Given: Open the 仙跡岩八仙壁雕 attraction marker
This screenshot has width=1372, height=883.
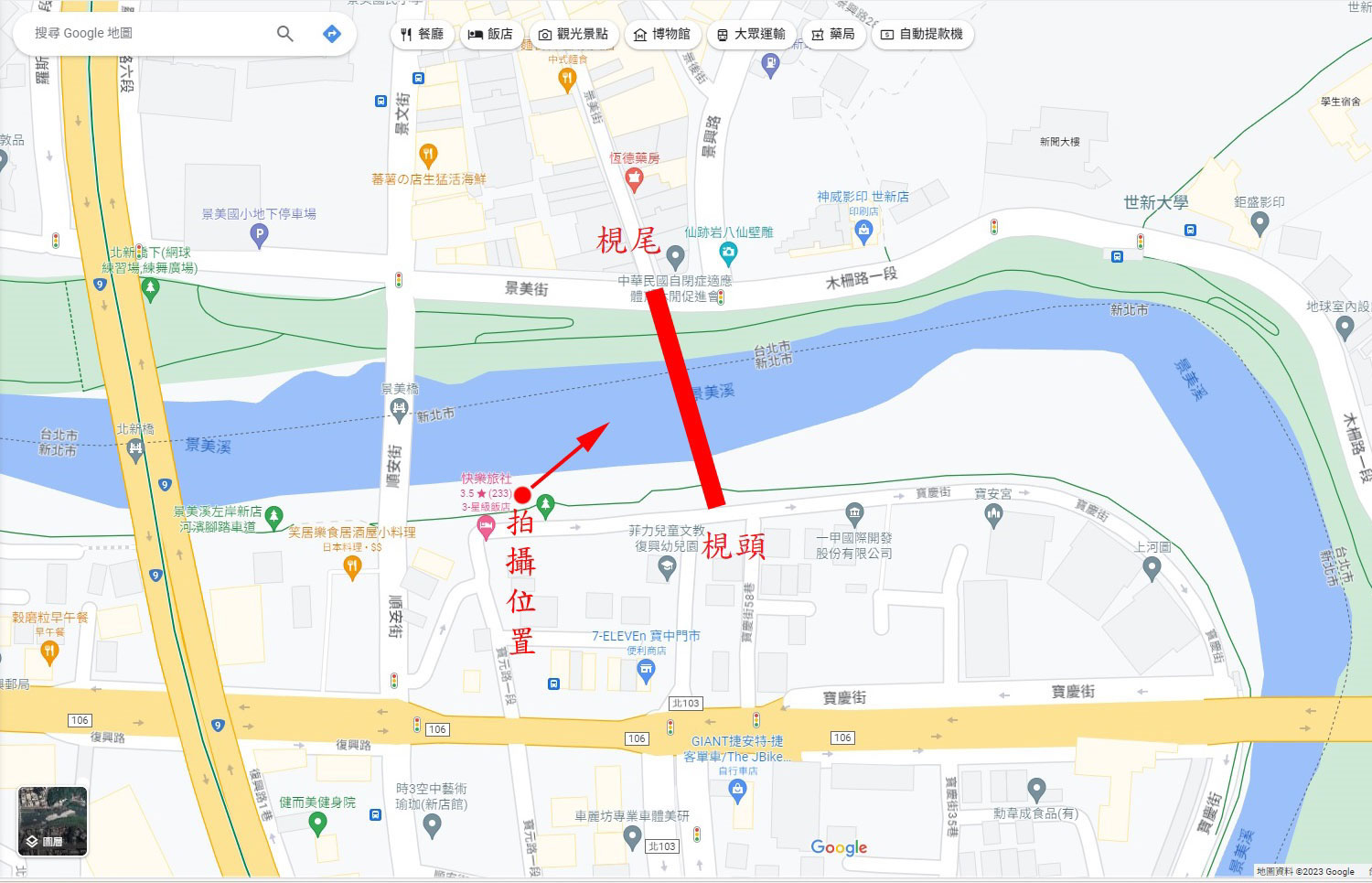Looking at the screenshot, I should coord(728,252).
